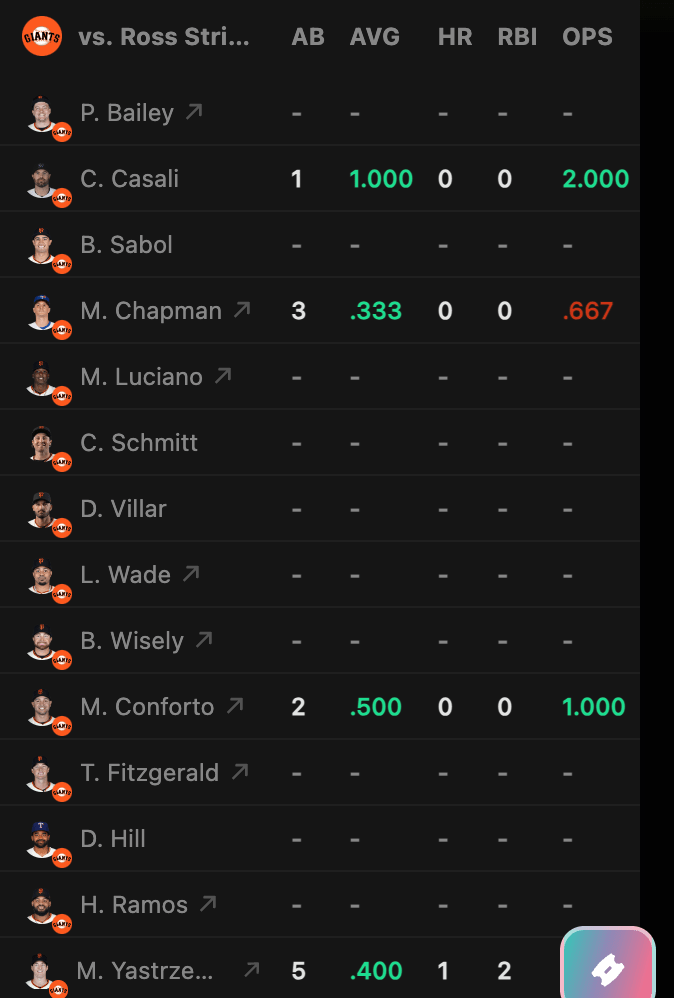The width and height of the screenshot is (674, 998).
Task: Open B. Wisely's profile link
Action: pyautogui.click(x=204, y=640)
